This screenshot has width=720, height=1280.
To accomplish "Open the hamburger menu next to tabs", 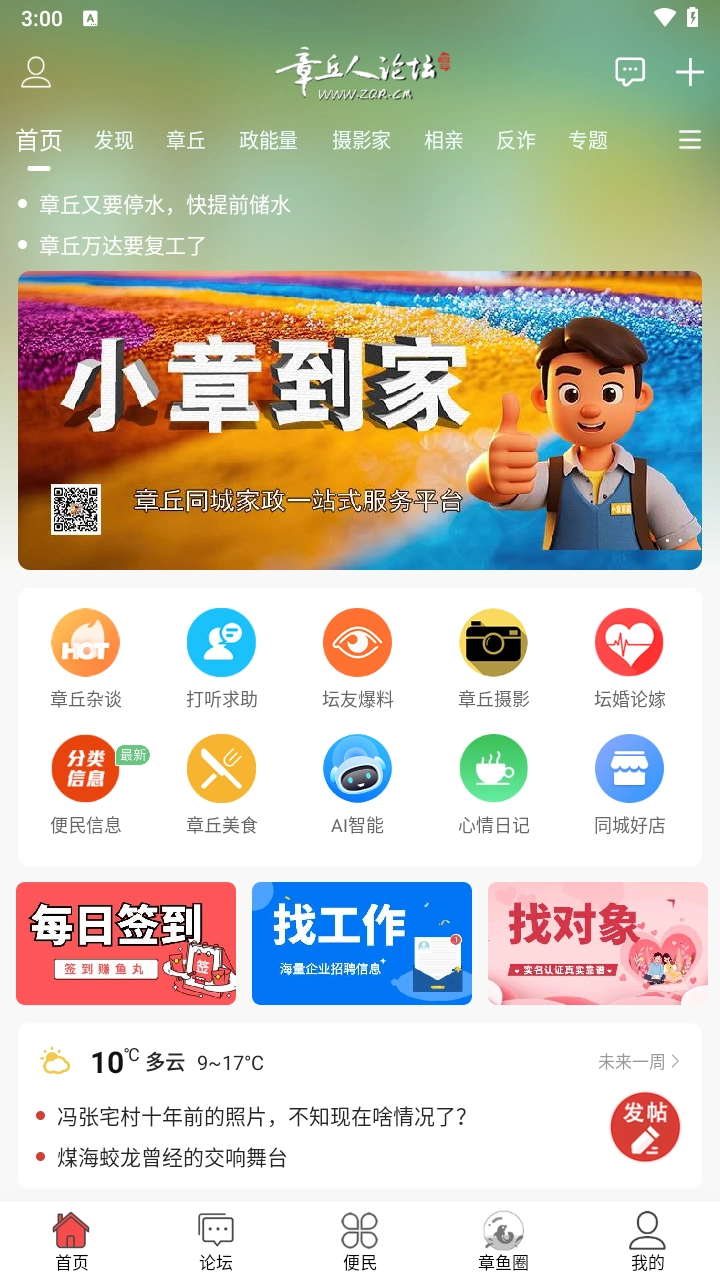I will pyautogui.click(x=689, y=140).
